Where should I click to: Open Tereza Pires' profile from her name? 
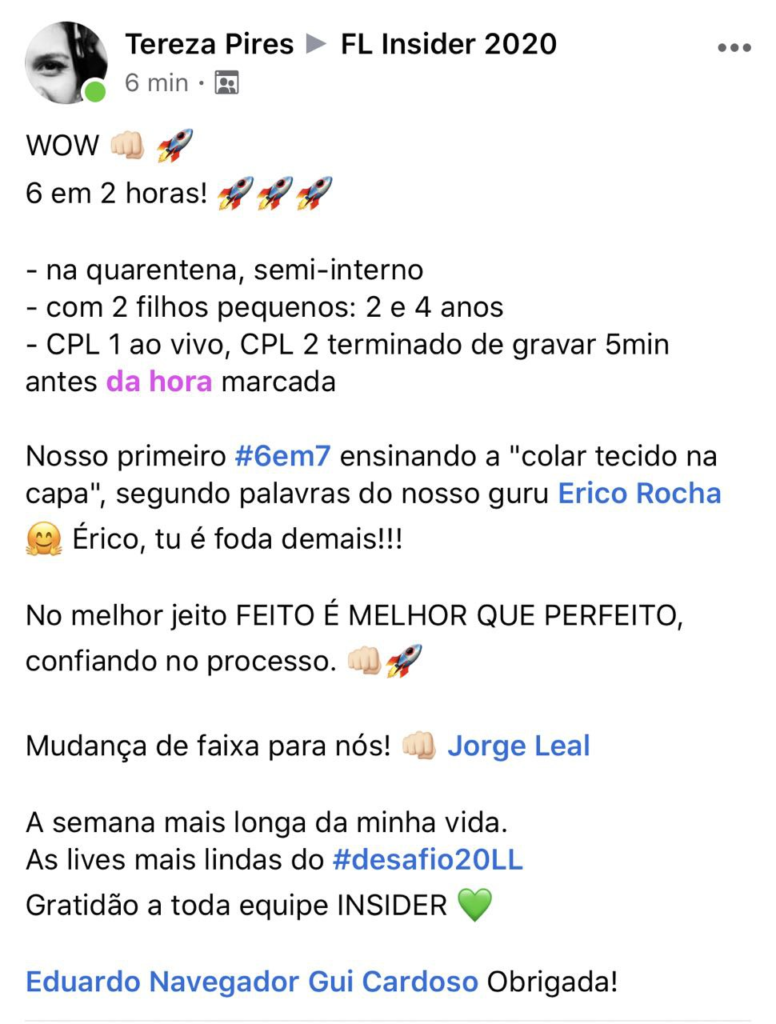(209, 44)
